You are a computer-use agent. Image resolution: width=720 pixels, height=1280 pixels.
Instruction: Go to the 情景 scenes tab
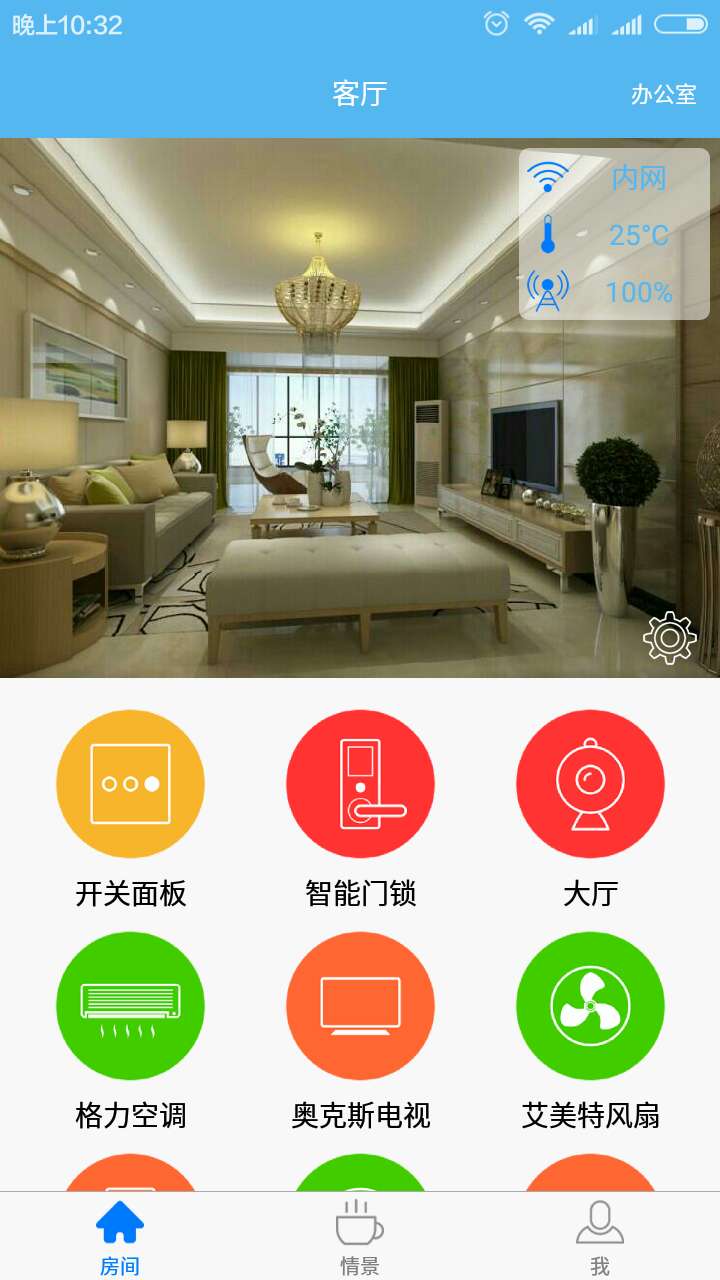coord(360,1238)
